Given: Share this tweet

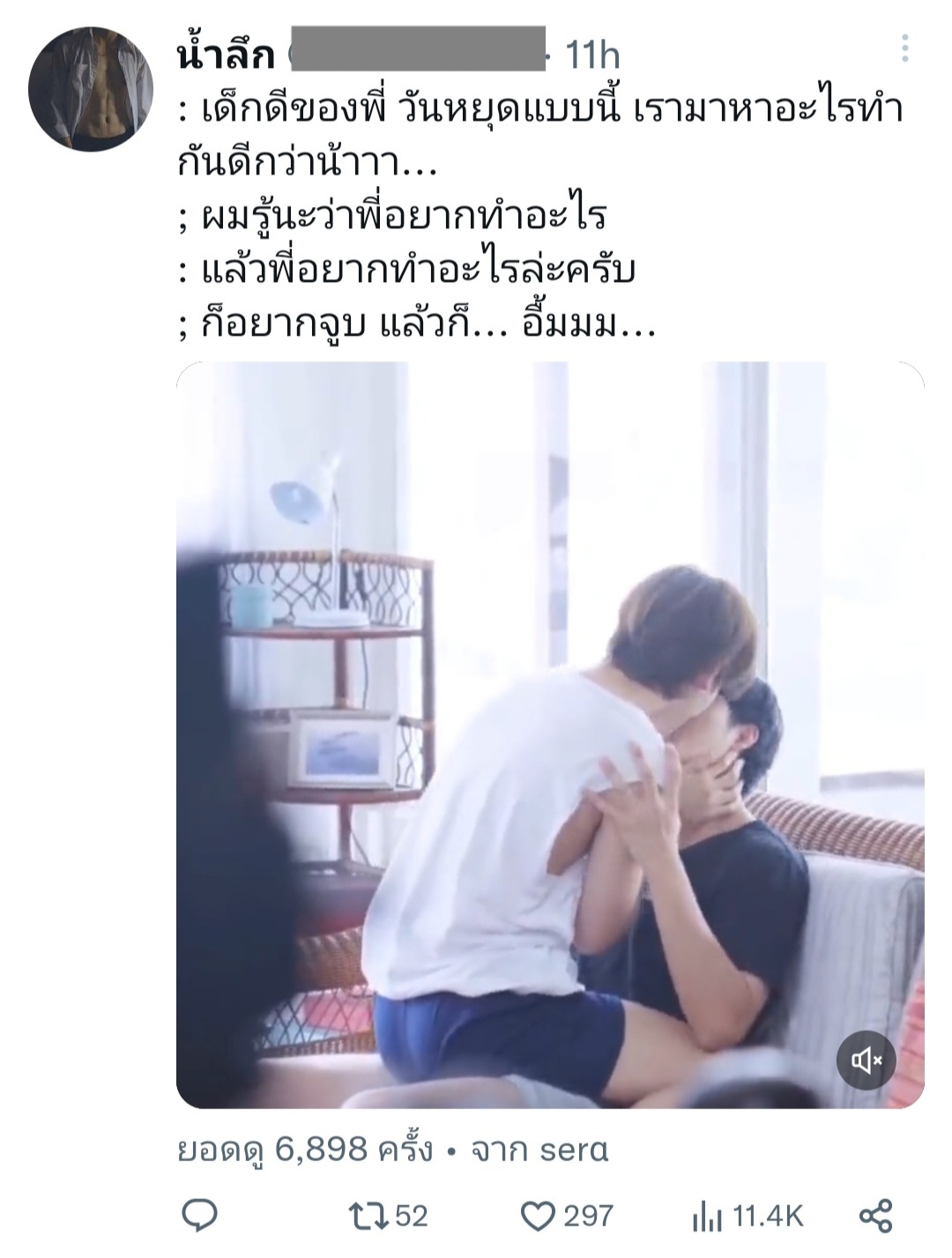Looking at the screenshot, I should click(x=874, y=1216).
